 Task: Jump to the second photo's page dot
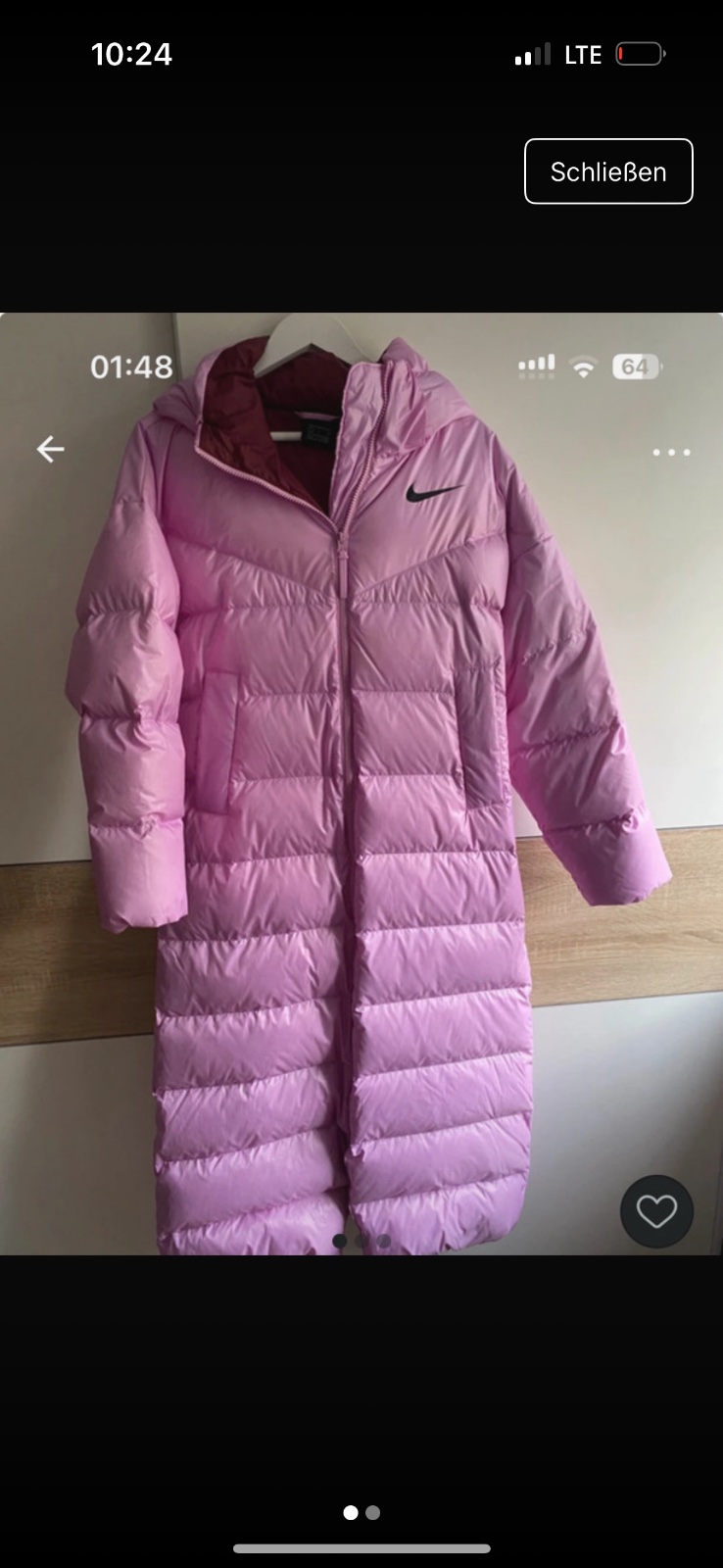tap(373, 1512)
